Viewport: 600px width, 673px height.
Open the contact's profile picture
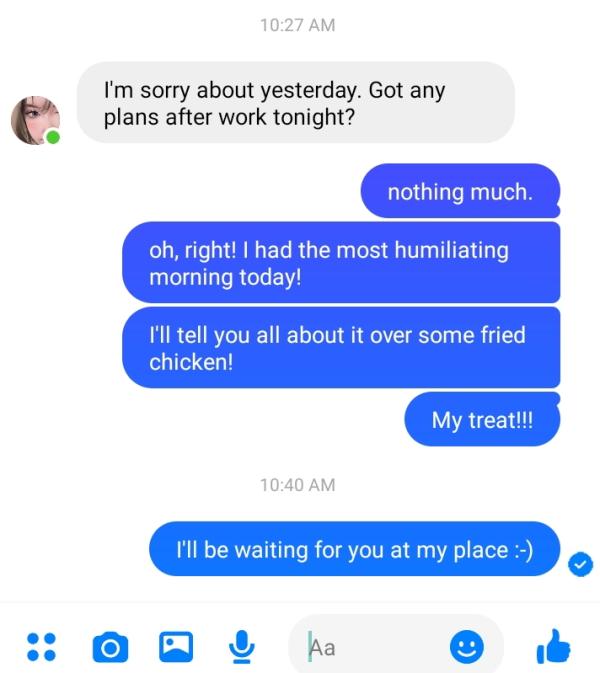(35, 120)
